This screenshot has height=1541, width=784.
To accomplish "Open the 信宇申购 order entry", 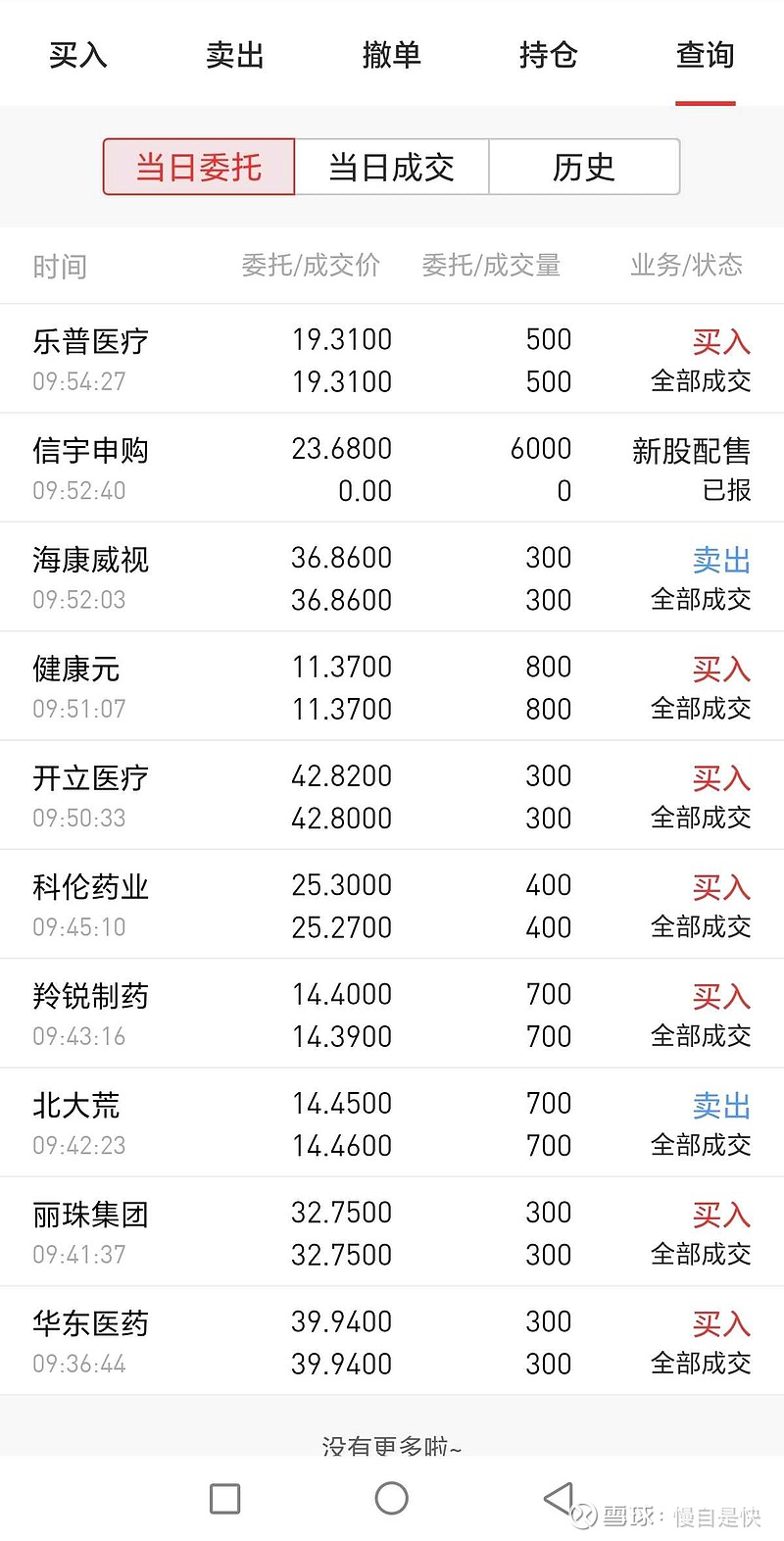I will point(392,469).
